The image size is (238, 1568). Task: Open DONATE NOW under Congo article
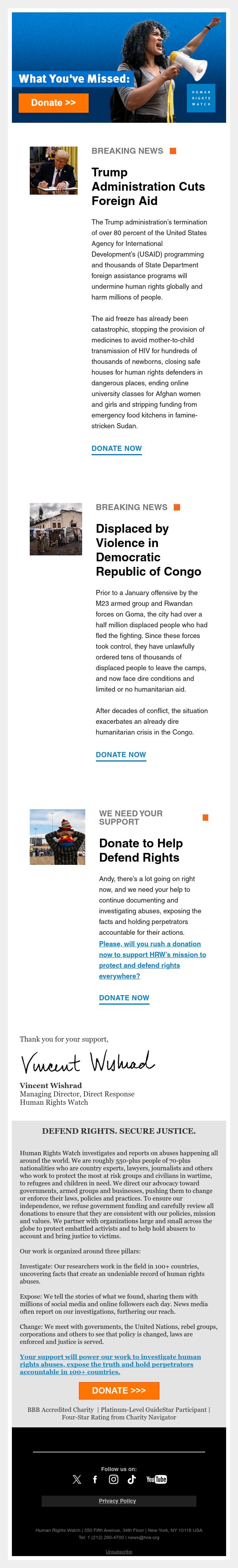pos(121,754)
